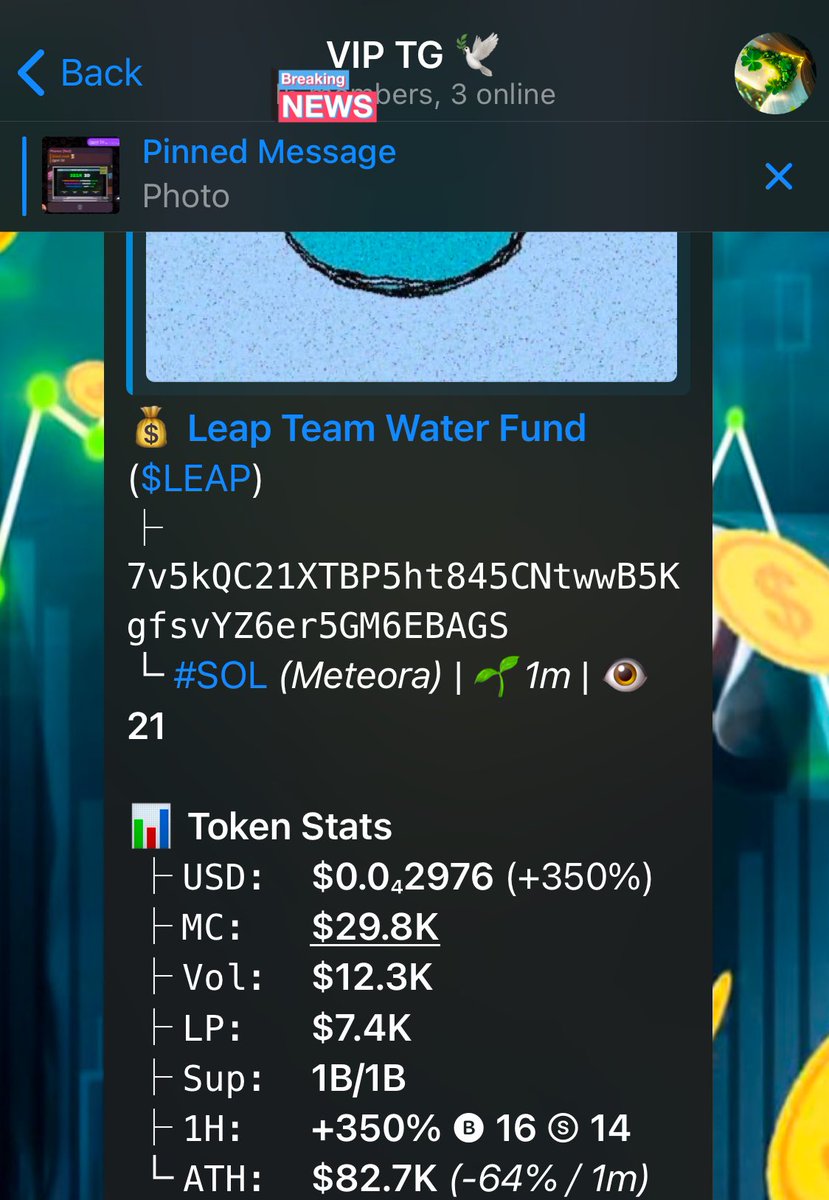Go back to the chat list
829x1200 pixels.
[x=80, y=74]
